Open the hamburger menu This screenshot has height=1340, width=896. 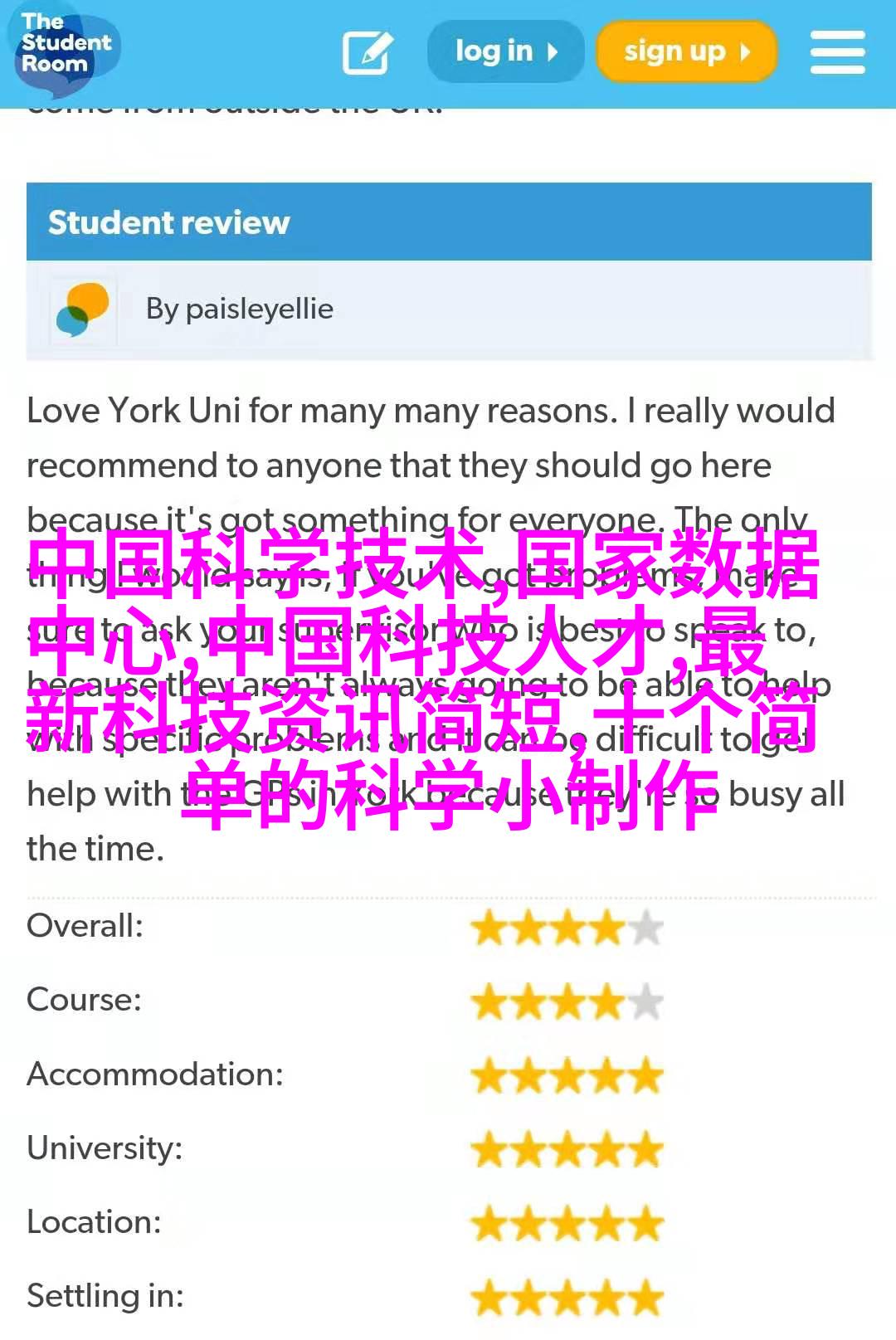click(x=837, y=52)
